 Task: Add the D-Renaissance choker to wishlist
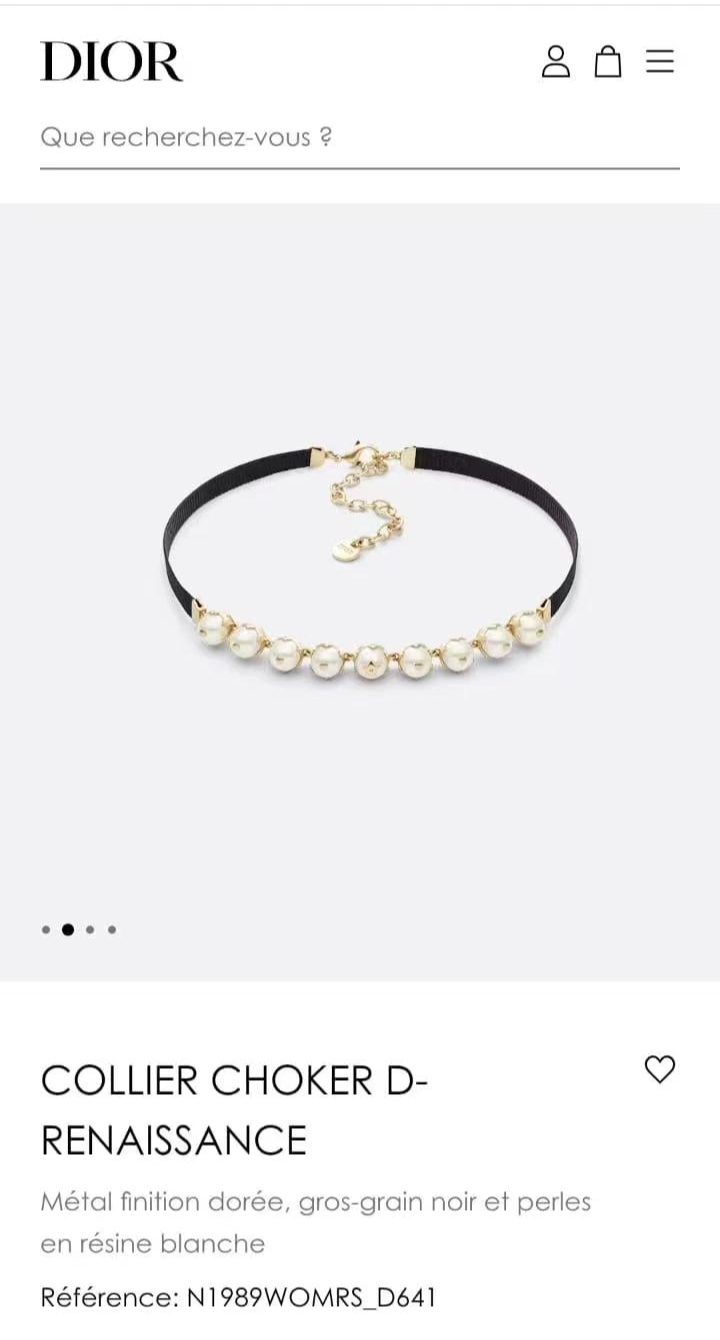(660, 1070)
